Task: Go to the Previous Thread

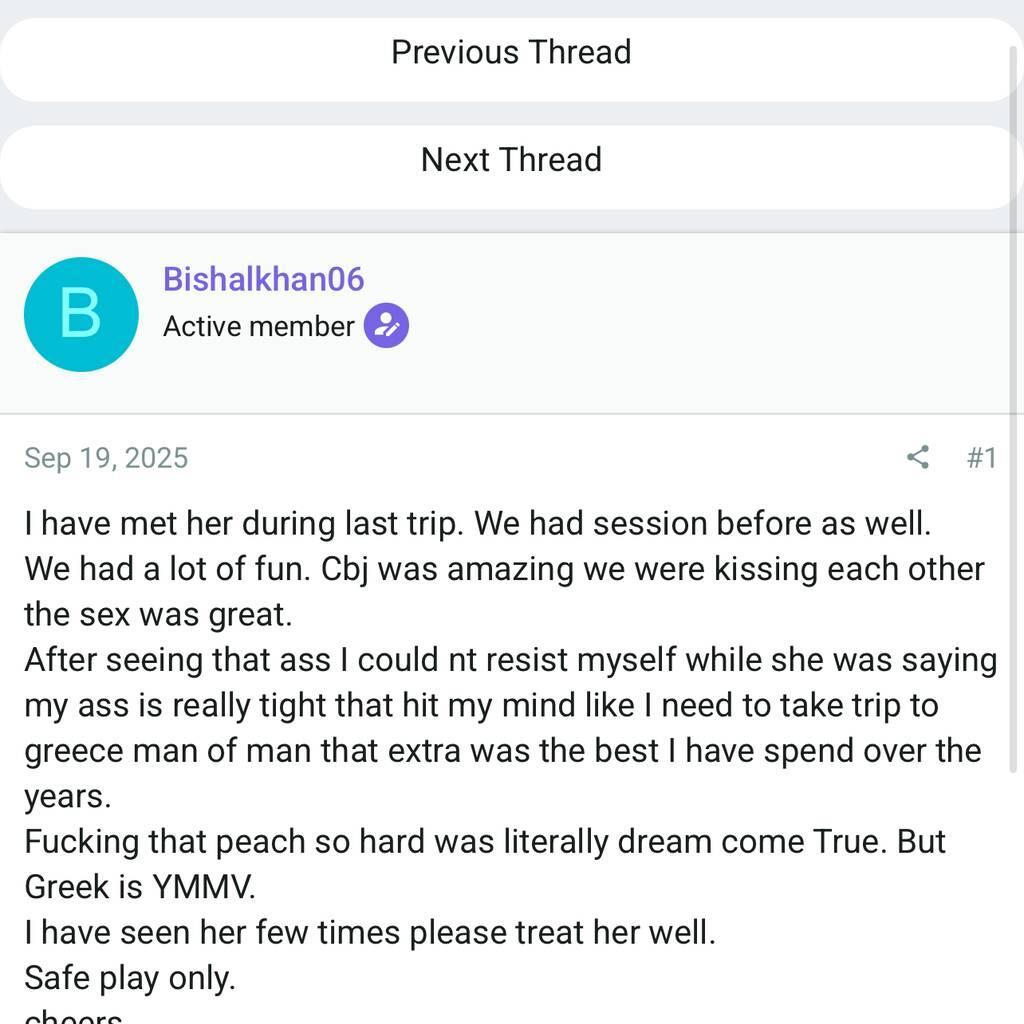Action: pyautogui.click(x=511, y=53)
